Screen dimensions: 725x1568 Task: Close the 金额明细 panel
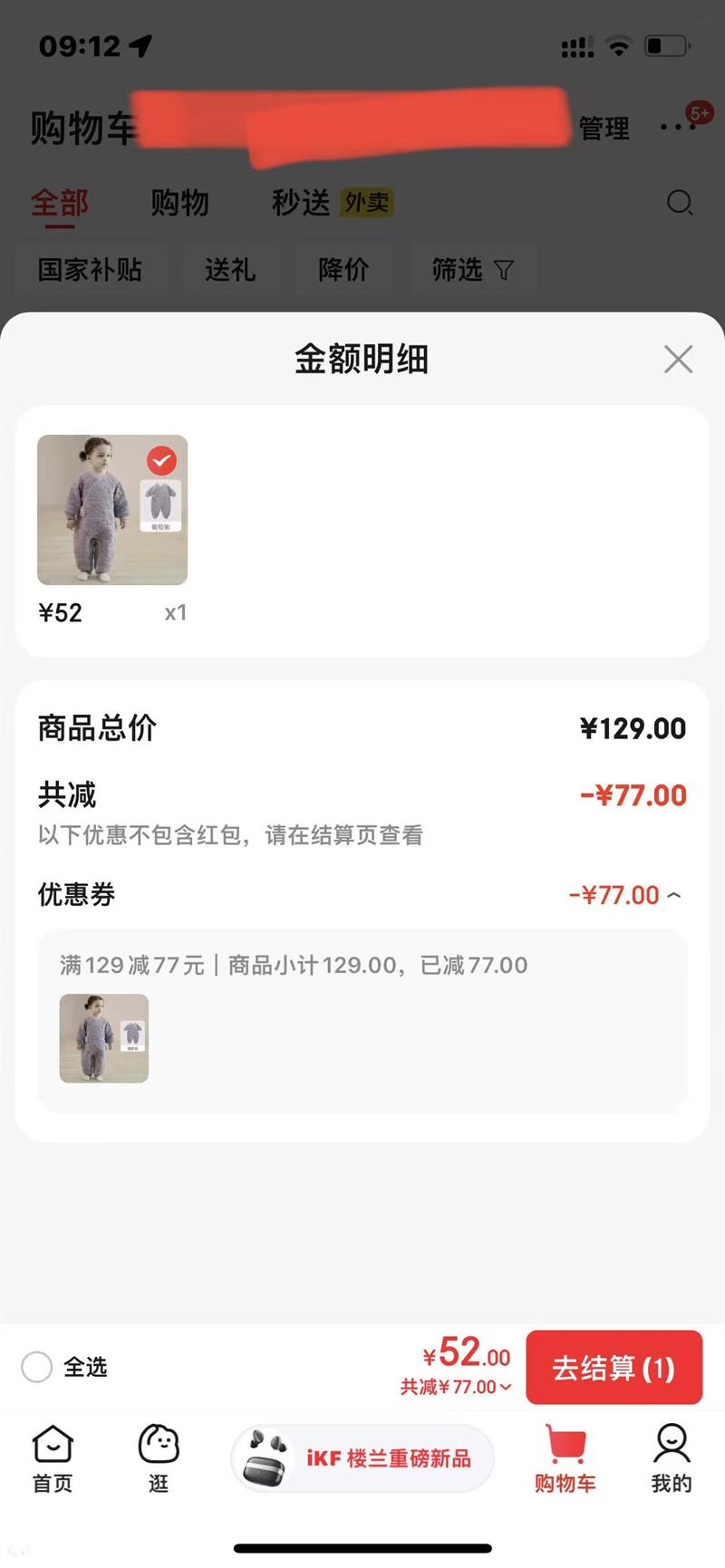pyautogui.click(x=678, y=360)
